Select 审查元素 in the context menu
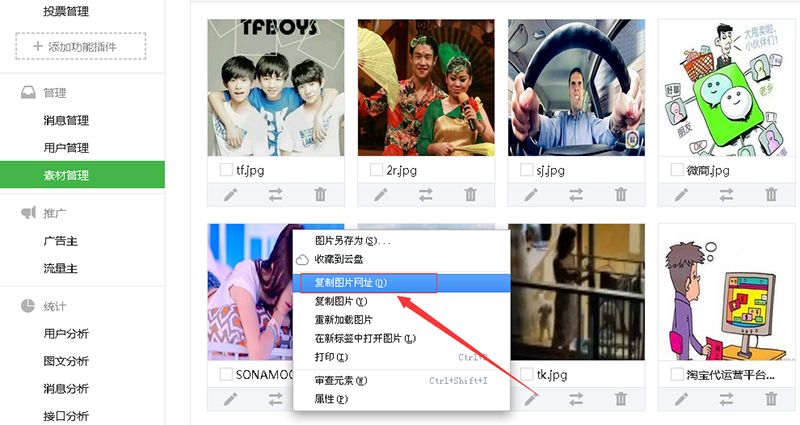 click(x=341, y=380)
